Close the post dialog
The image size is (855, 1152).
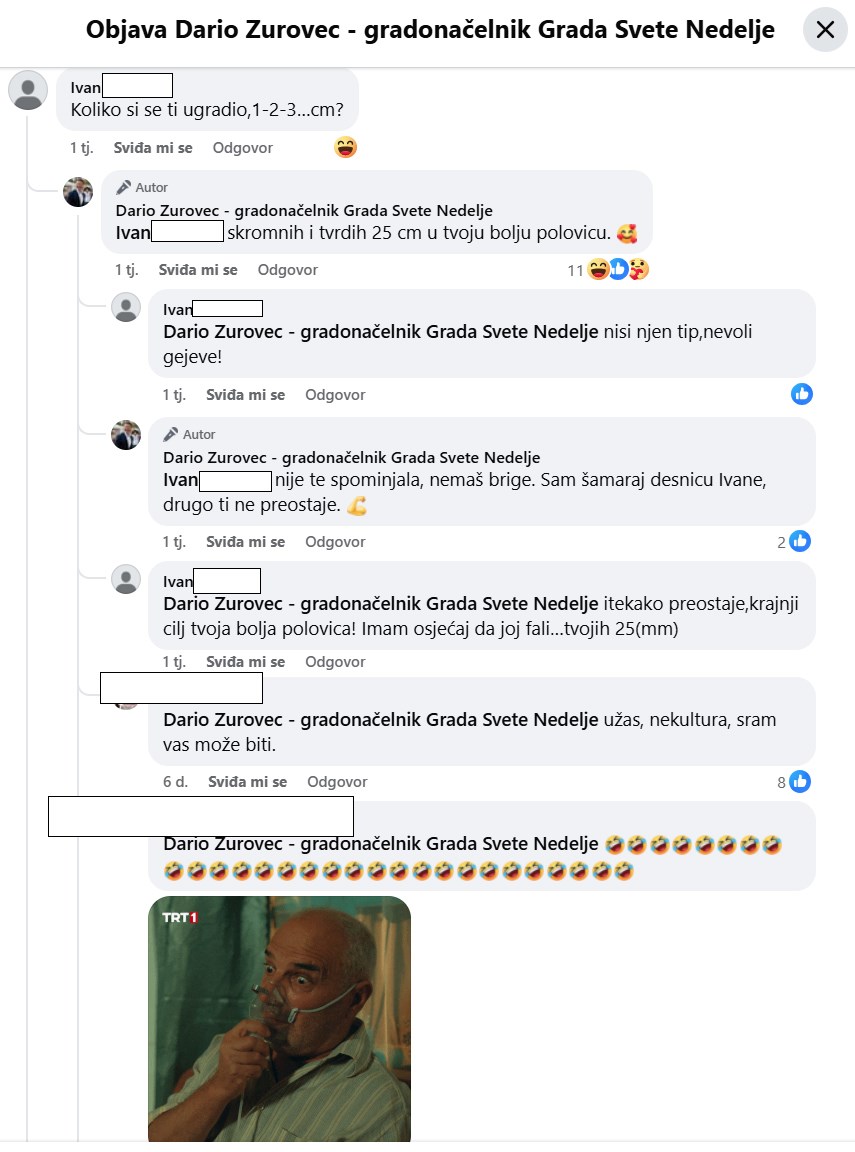click(825, 30)
